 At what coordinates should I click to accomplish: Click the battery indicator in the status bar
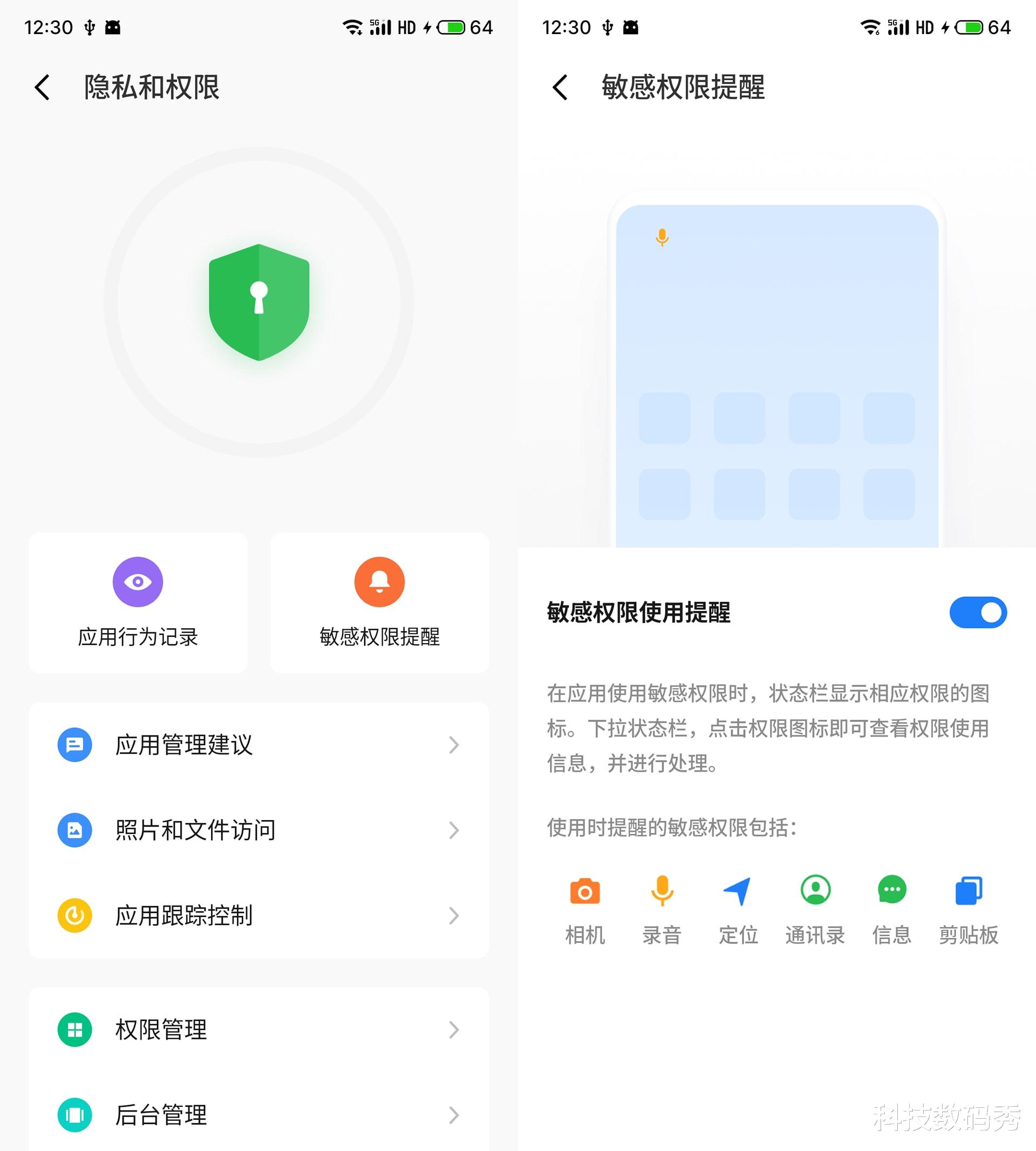click(x=452, y=26)
